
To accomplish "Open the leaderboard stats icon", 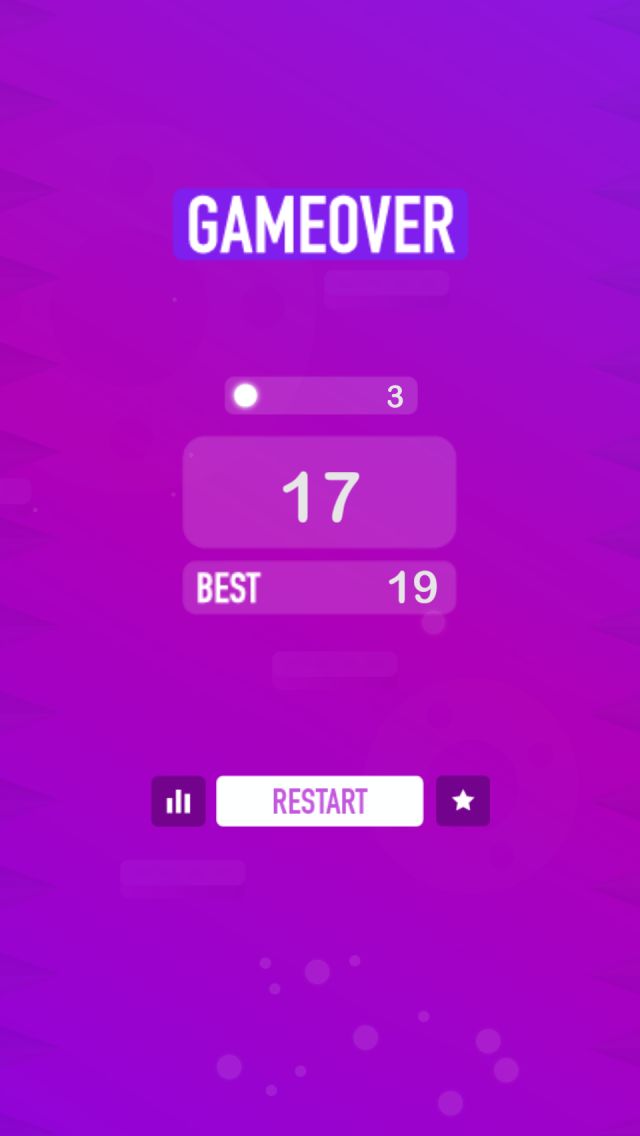I will click(178, 801).
